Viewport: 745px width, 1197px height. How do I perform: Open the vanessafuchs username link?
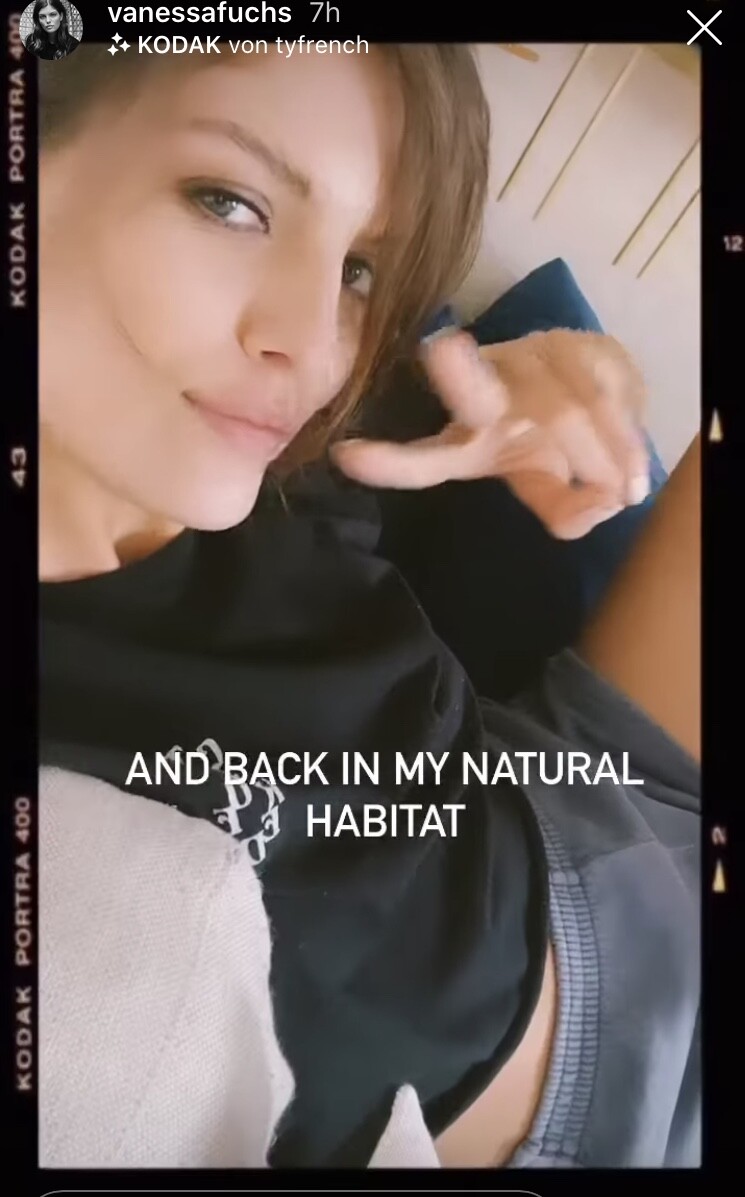199,14
